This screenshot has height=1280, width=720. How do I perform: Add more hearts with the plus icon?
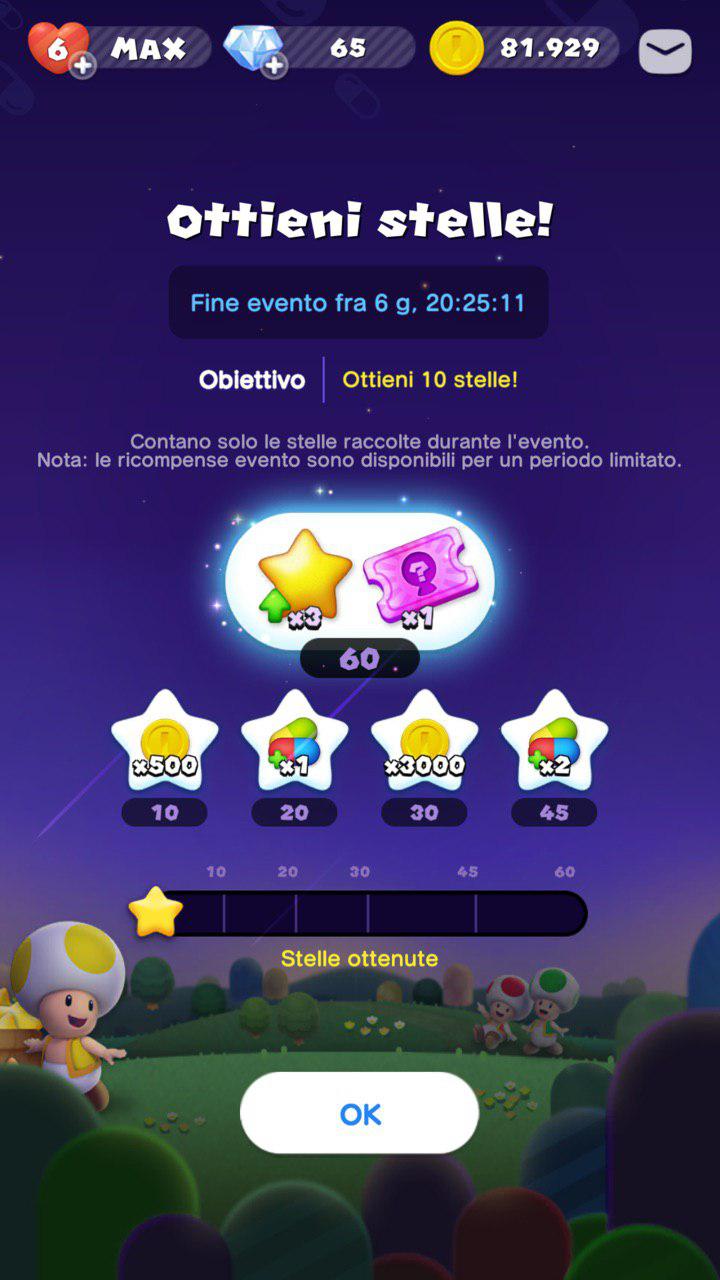point(83,67)
